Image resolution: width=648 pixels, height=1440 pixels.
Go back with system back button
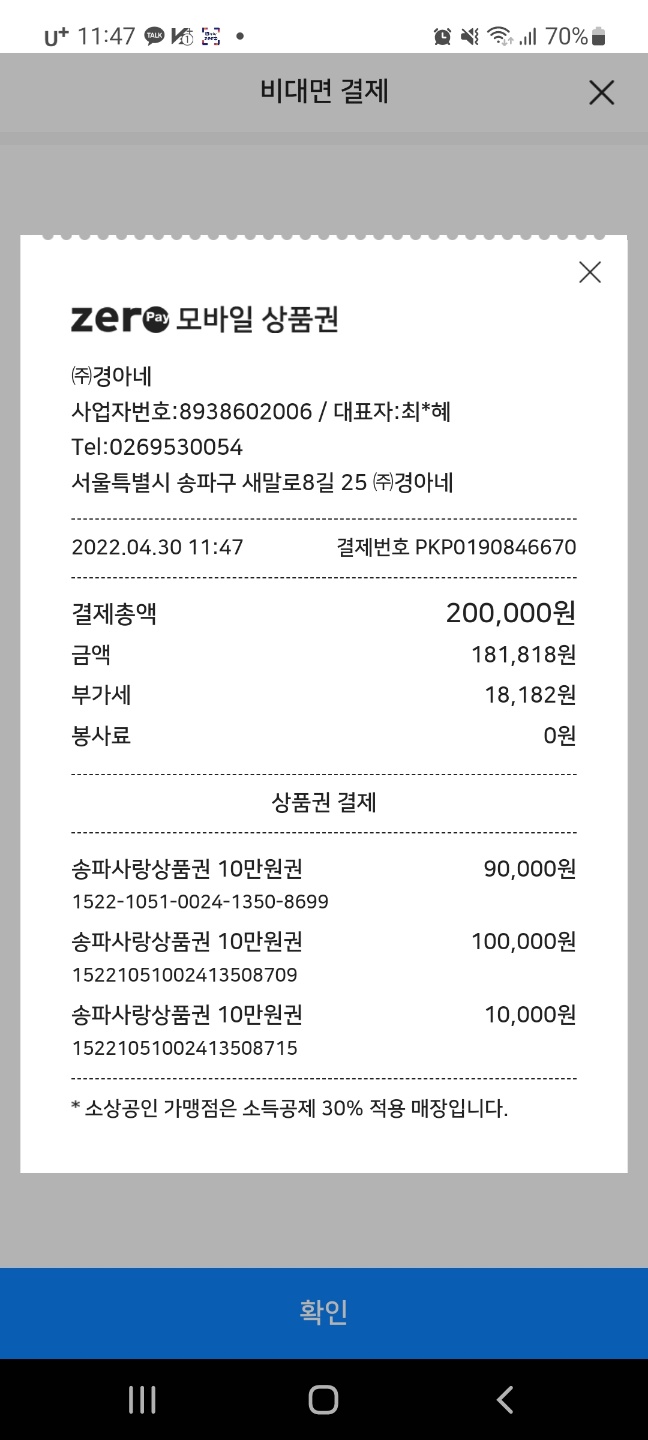pyautogui.click(x=505, y=1399)
